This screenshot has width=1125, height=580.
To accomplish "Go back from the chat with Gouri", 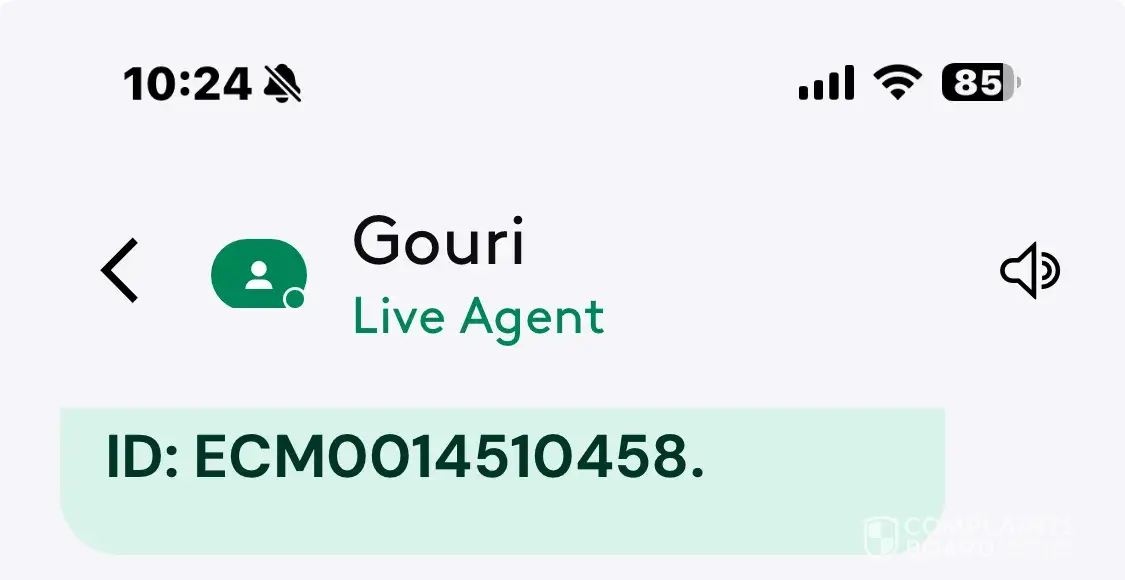I will point(120,271).
